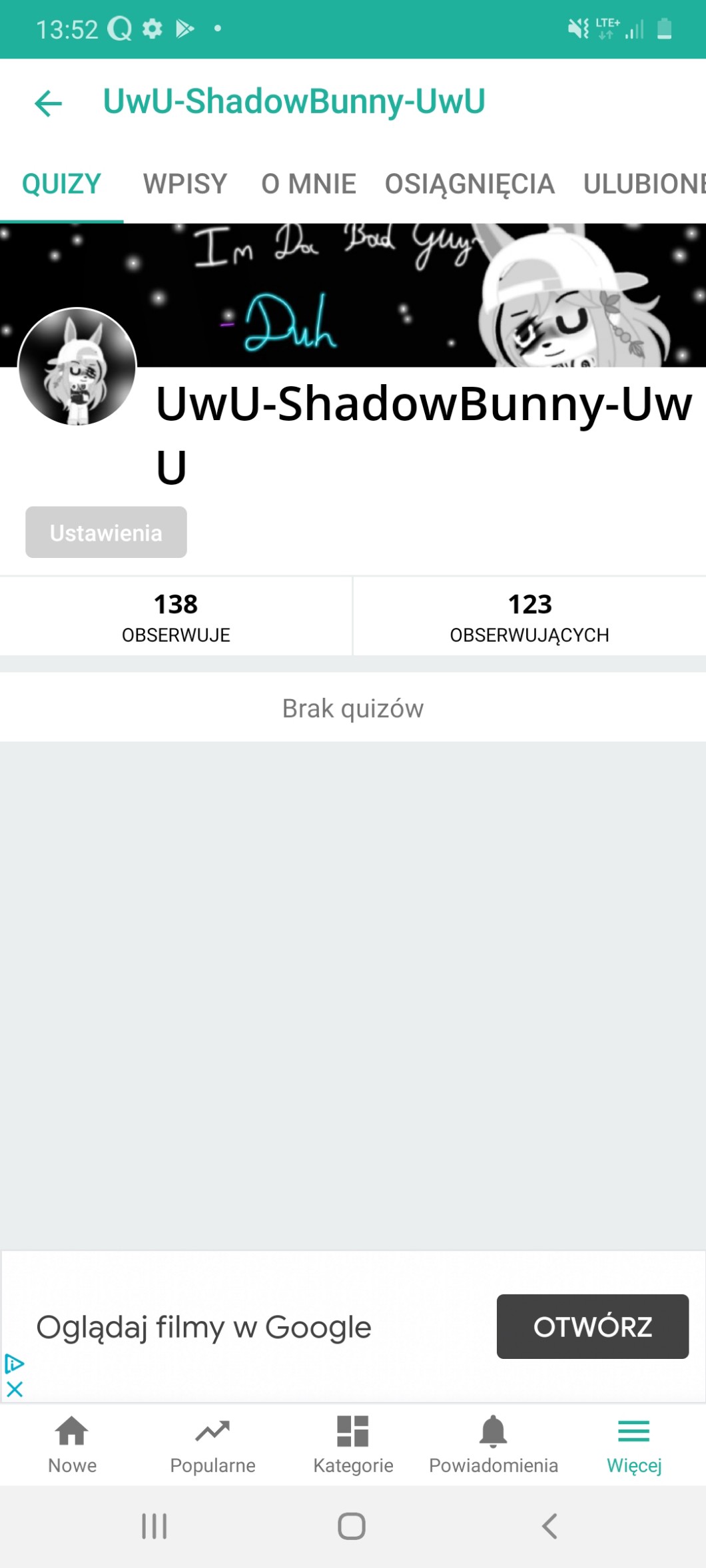Tap the round profile avatar
The width and height of the screenshot is (706, 1568).
[77, 367]
